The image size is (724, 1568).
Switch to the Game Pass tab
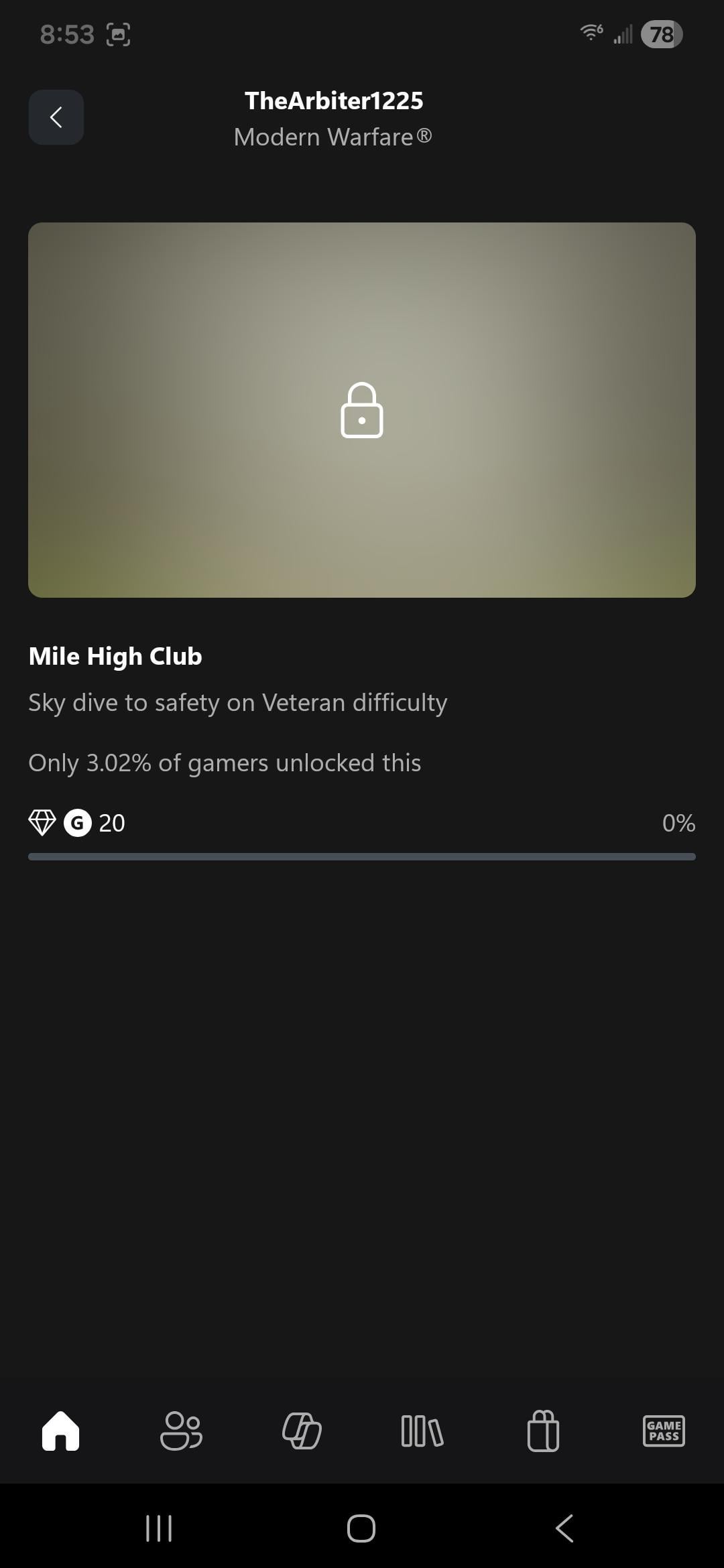tap(664, 1431)
